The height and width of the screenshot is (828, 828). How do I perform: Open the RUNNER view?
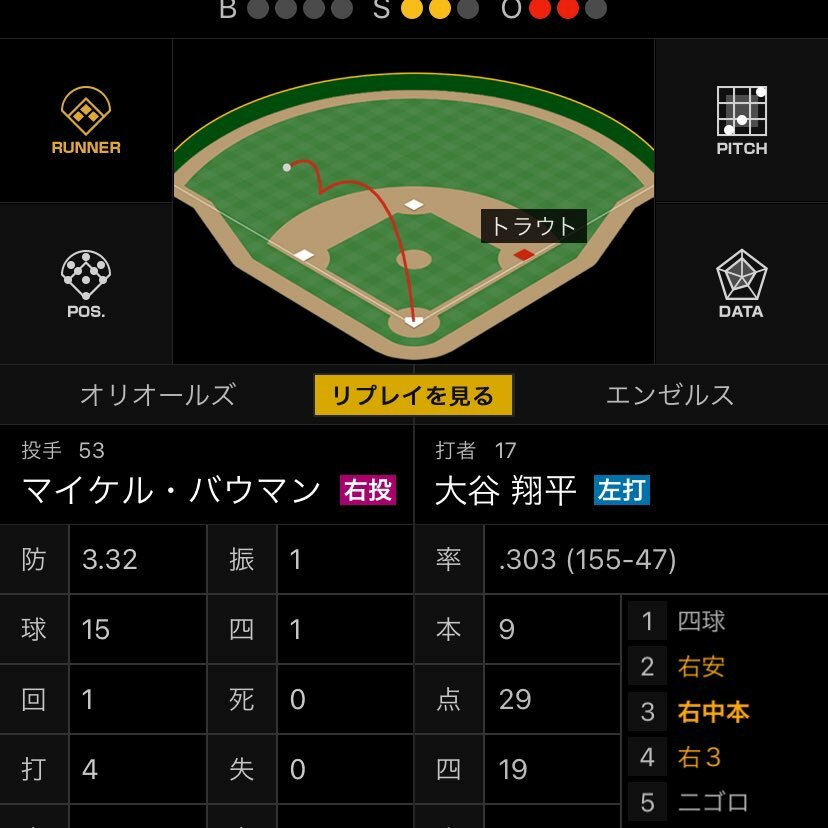pos(86,121)
